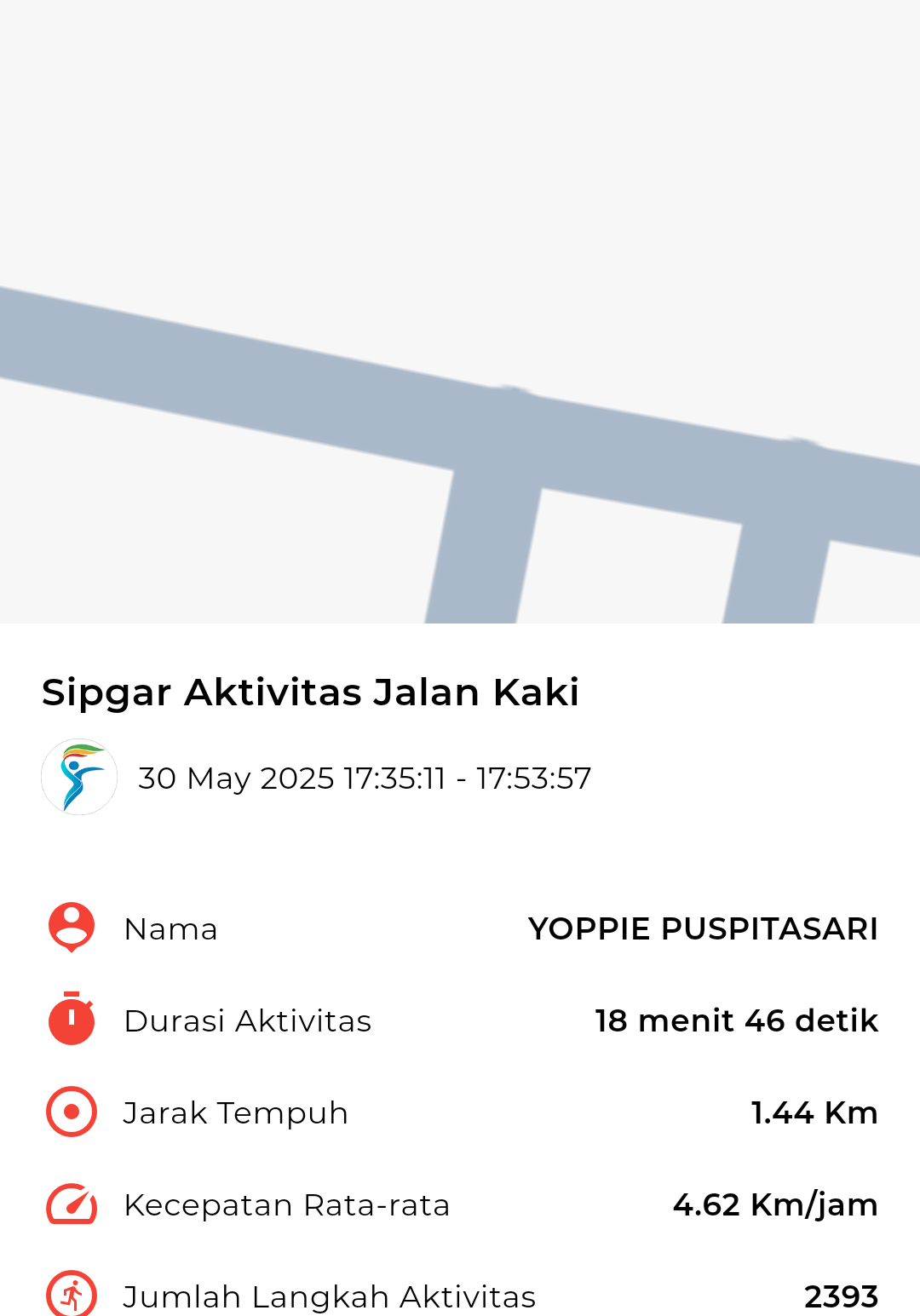Toggle the Jarak Tempuh row
The height and width of the screenshot is (1316, 920).
coord(460,1112)
